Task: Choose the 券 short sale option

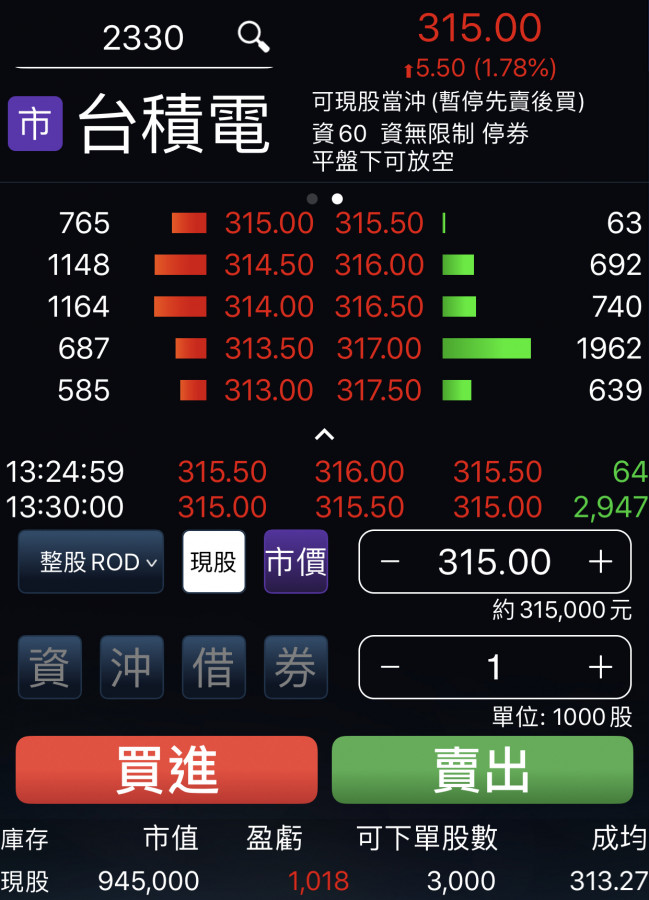Action: tap(296, 667)
